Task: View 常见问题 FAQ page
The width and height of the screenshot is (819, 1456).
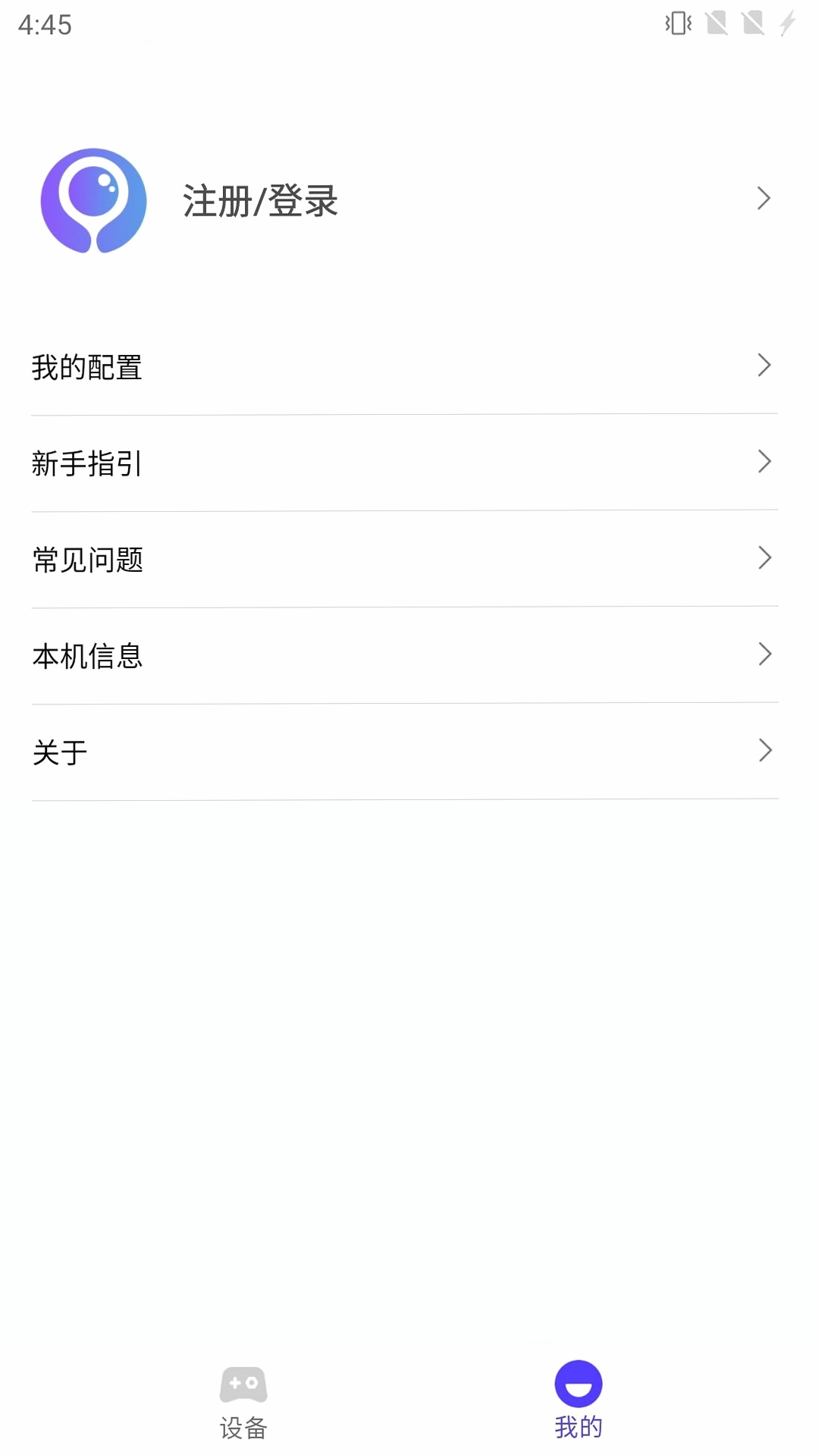Action: [x=404, y=559]
